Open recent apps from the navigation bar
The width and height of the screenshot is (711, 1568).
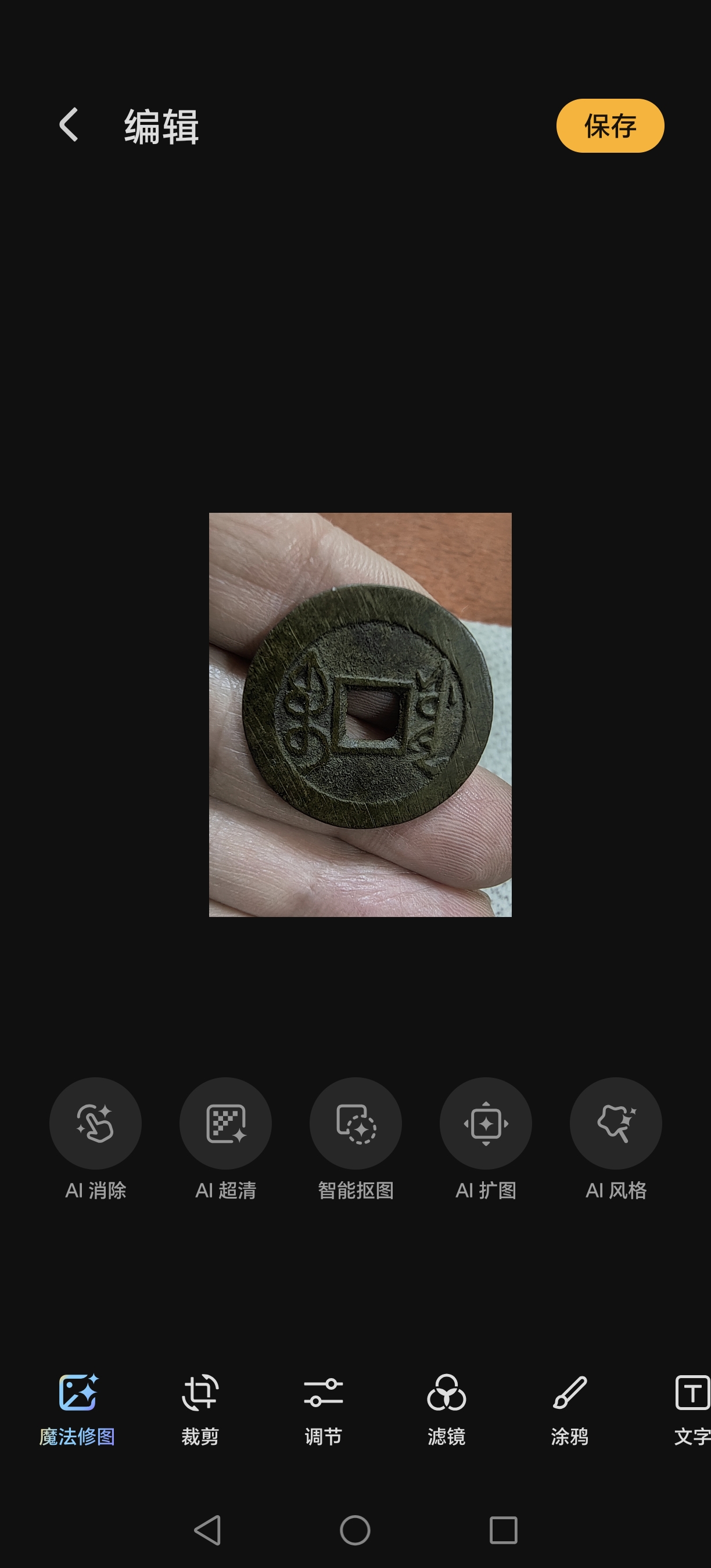[x=504, y=1530]
